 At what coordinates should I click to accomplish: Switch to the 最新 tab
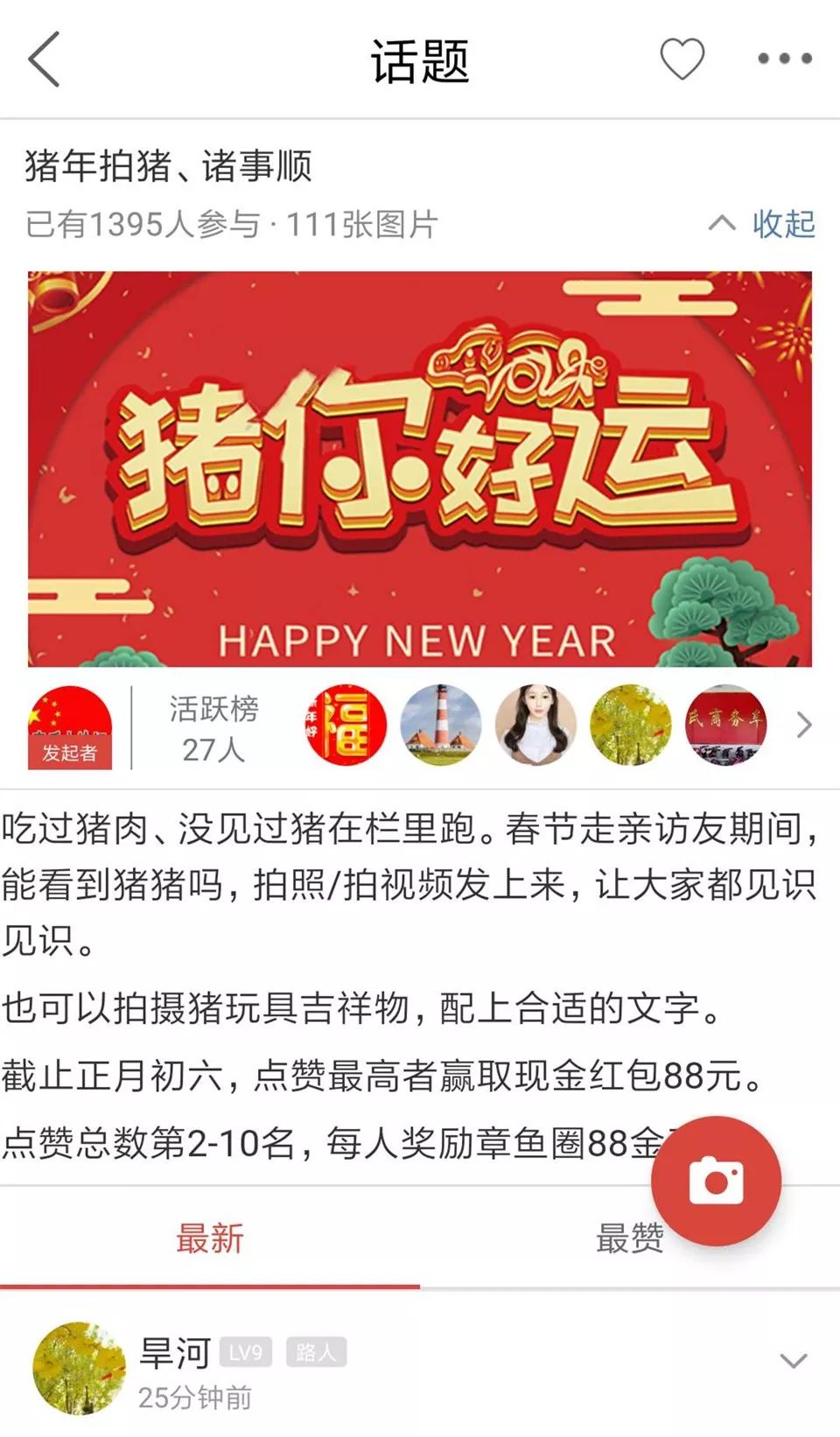[x=210, y=1239]
